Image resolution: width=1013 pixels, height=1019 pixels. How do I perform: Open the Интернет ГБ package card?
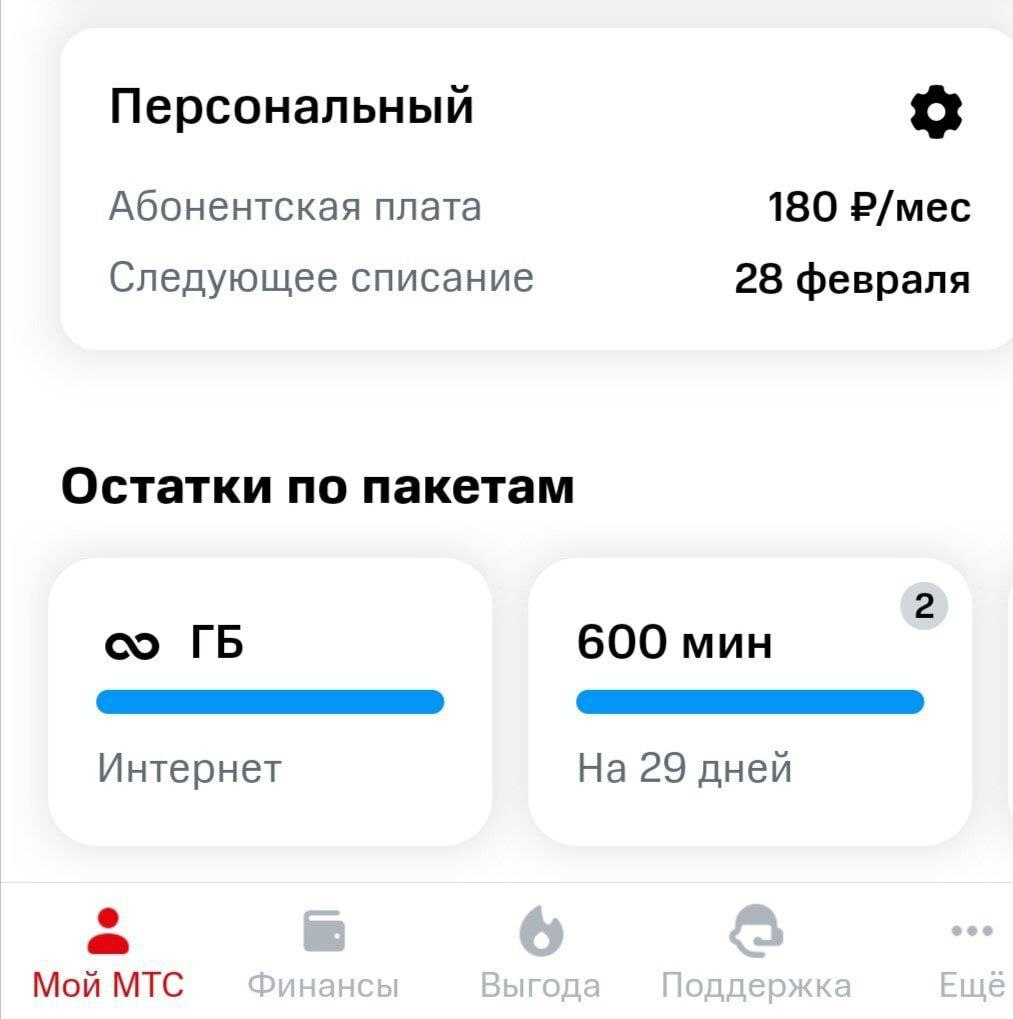(270, 702)
